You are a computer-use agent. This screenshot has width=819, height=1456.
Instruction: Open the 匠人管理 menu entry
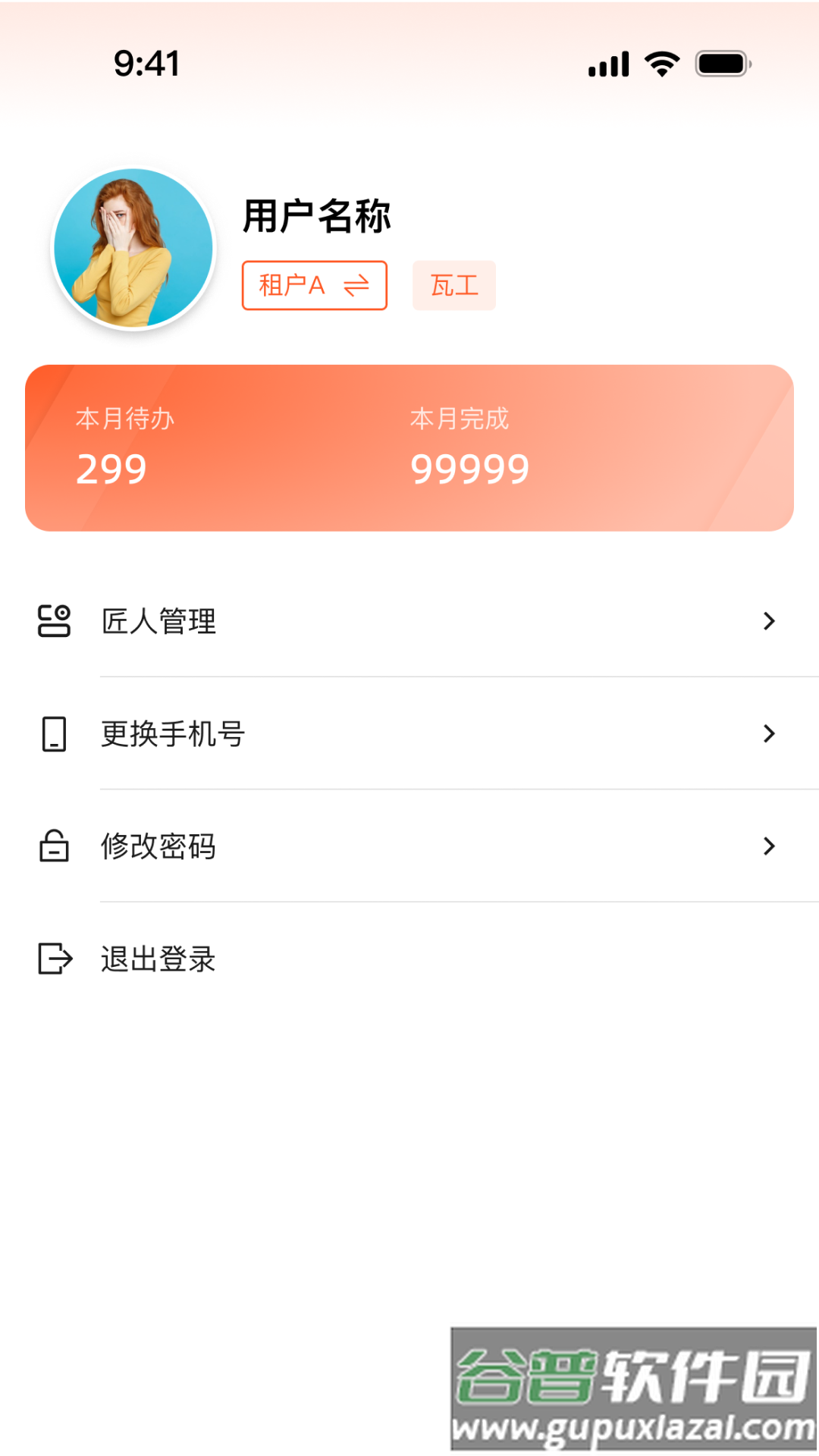157,621
